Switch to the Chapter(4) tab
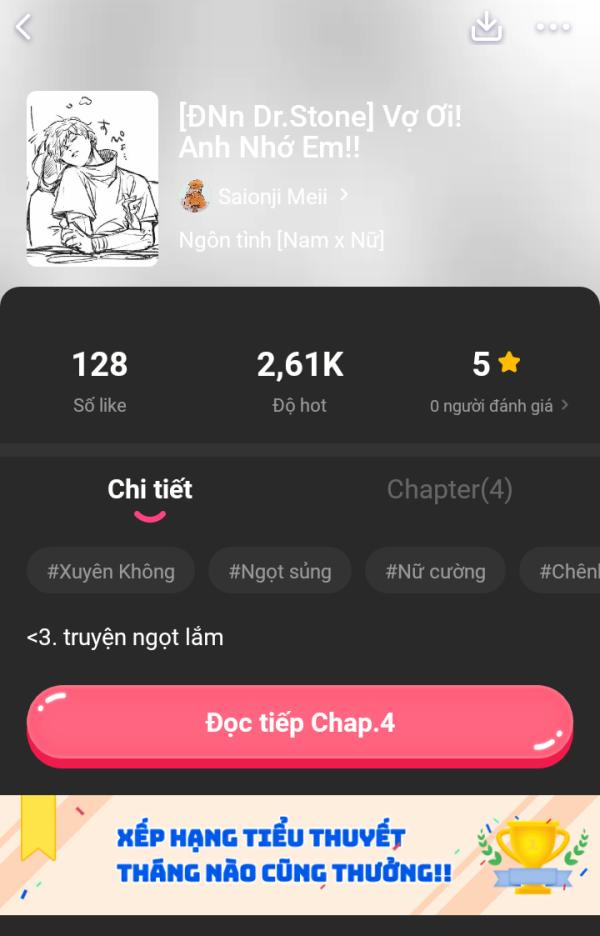 tap(449, 489)
